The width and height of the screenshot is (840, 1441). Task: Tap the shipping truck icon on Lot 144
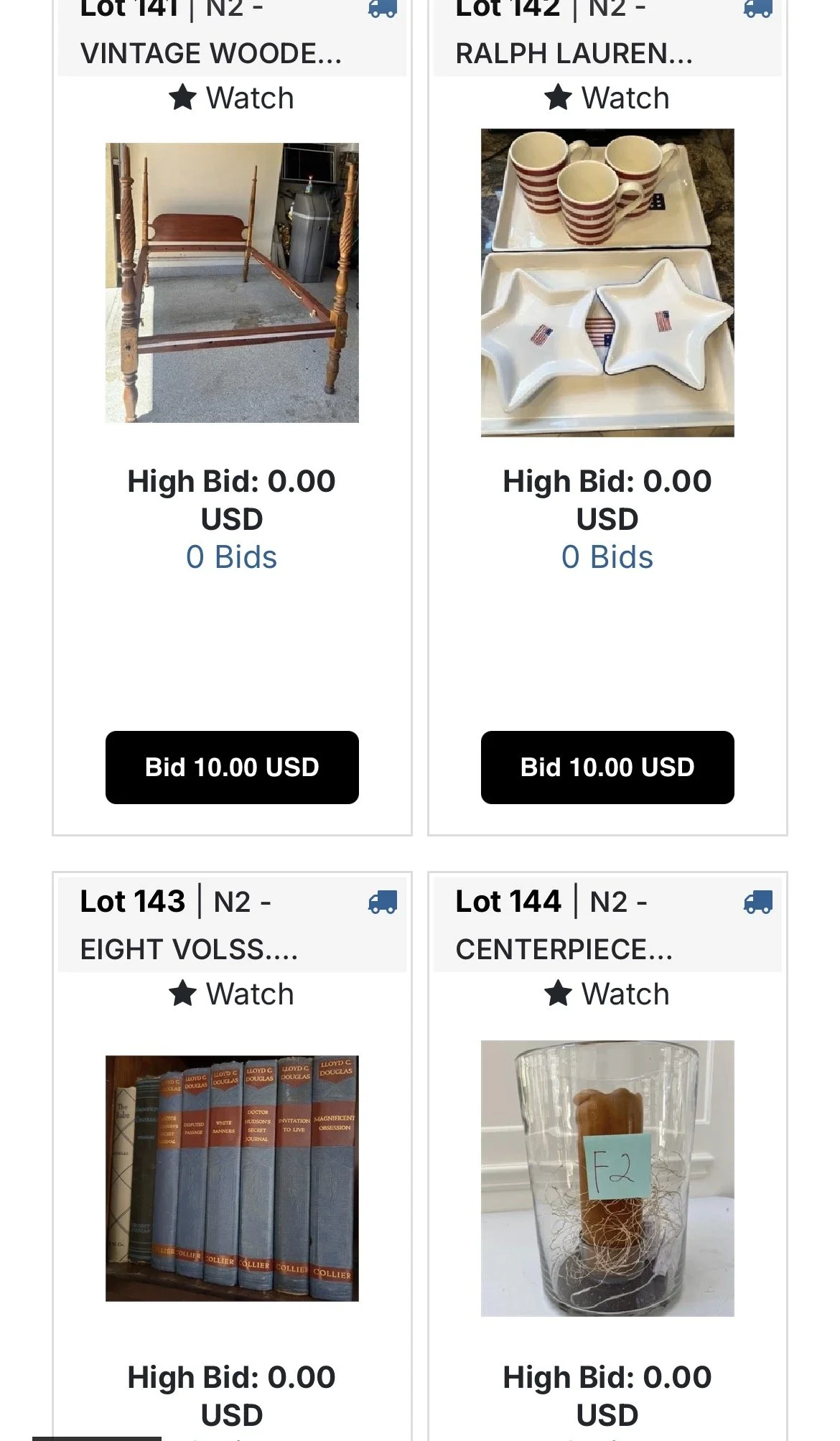point(758,902)
